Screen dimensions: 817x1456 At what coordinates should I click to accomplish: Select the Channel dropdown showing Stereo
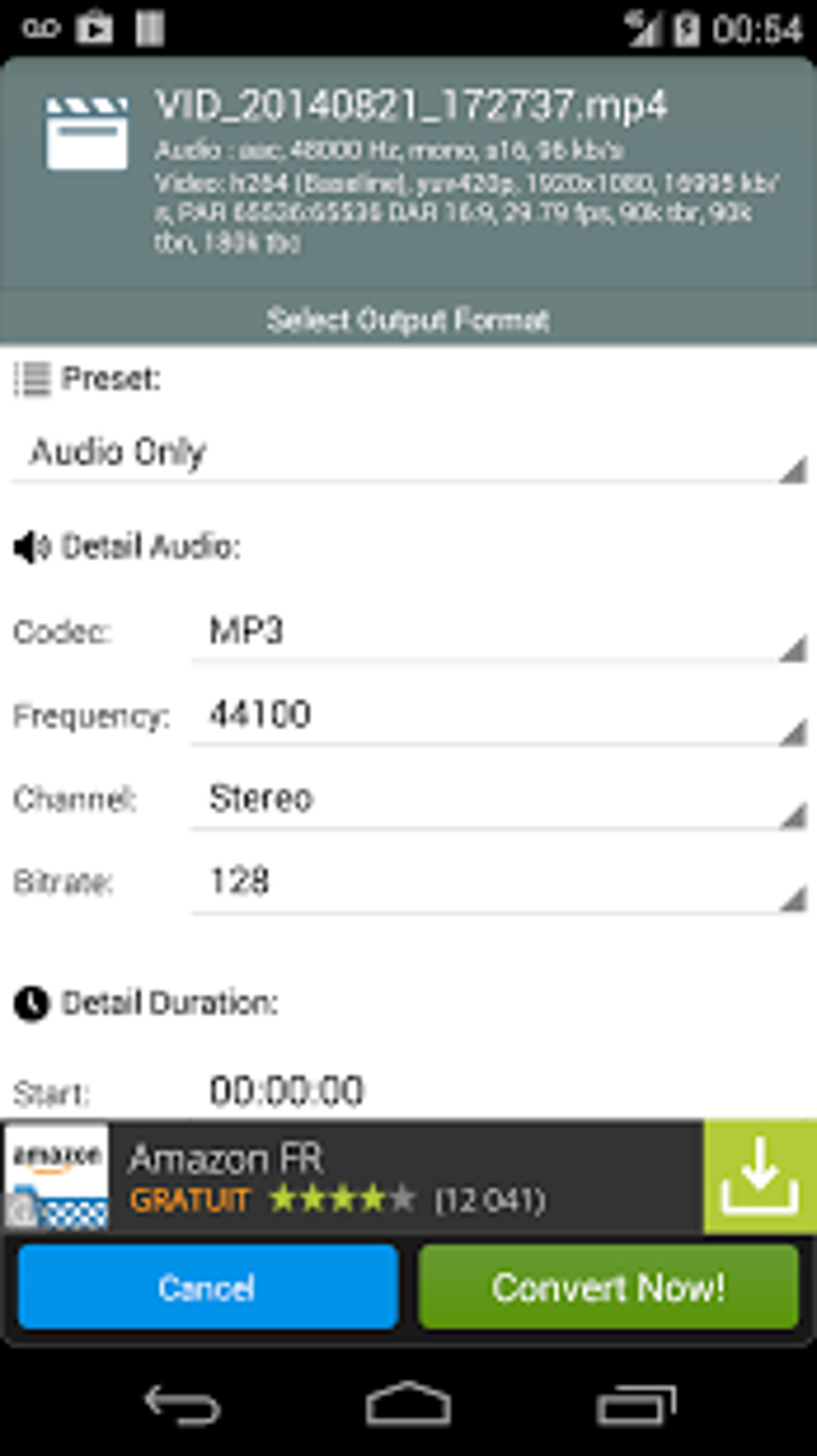[498, 800]
